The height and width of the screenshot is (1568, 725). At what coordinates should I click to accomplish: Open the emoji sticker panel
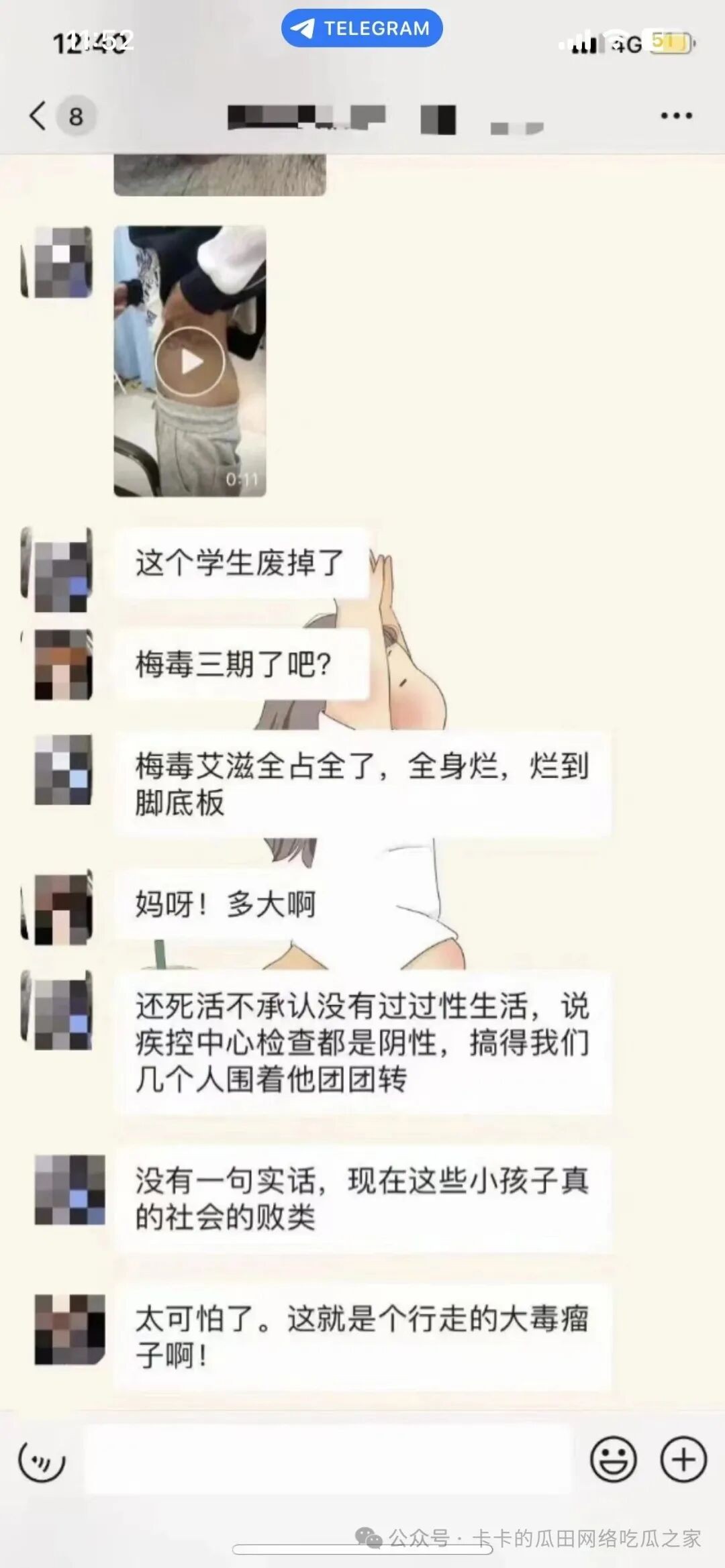pos(613,1460)
